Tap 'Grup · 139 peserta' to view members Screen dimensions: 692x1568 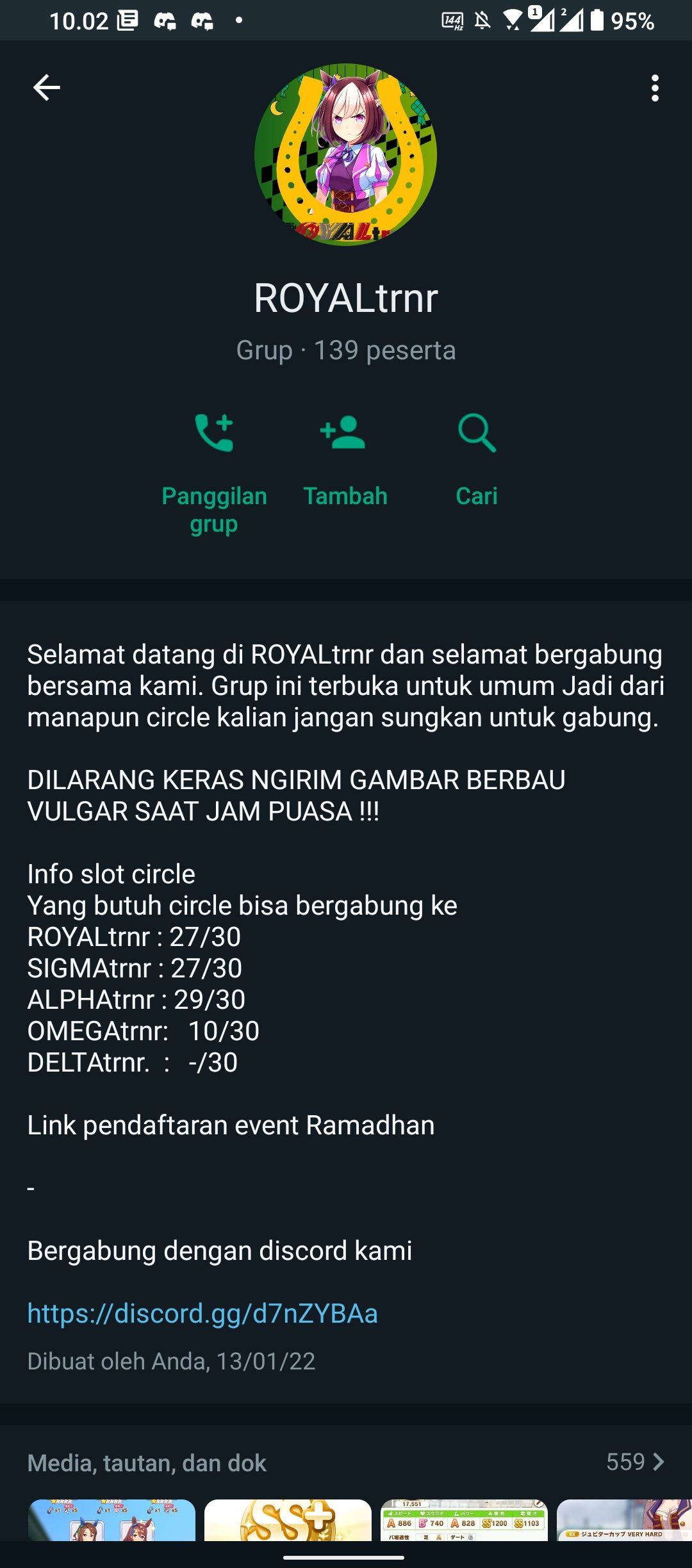pyautogui.click(x=346, y=350)
